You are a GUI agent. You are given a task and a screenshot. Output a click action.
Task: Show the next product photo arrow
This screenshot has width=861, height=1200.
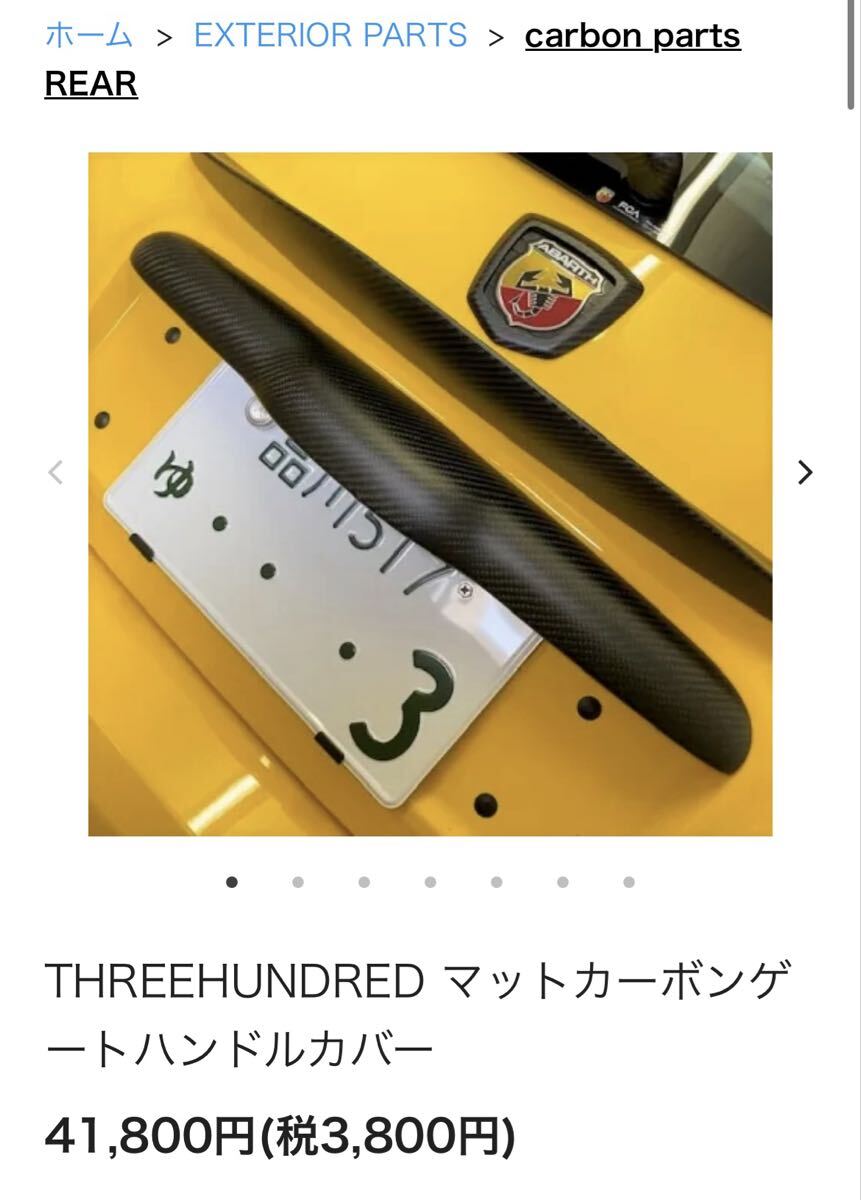tap(805, 472)
